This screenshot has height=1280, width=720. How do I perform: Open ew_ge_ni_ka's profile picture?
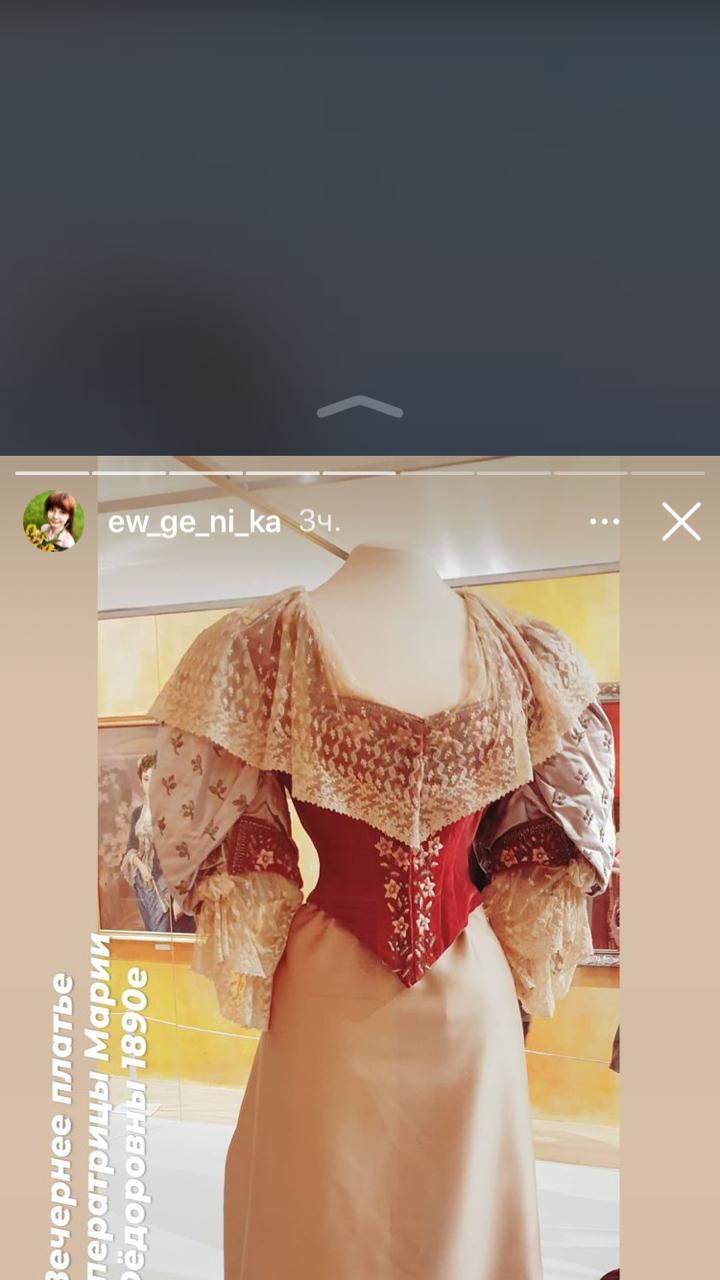[54, 521]
